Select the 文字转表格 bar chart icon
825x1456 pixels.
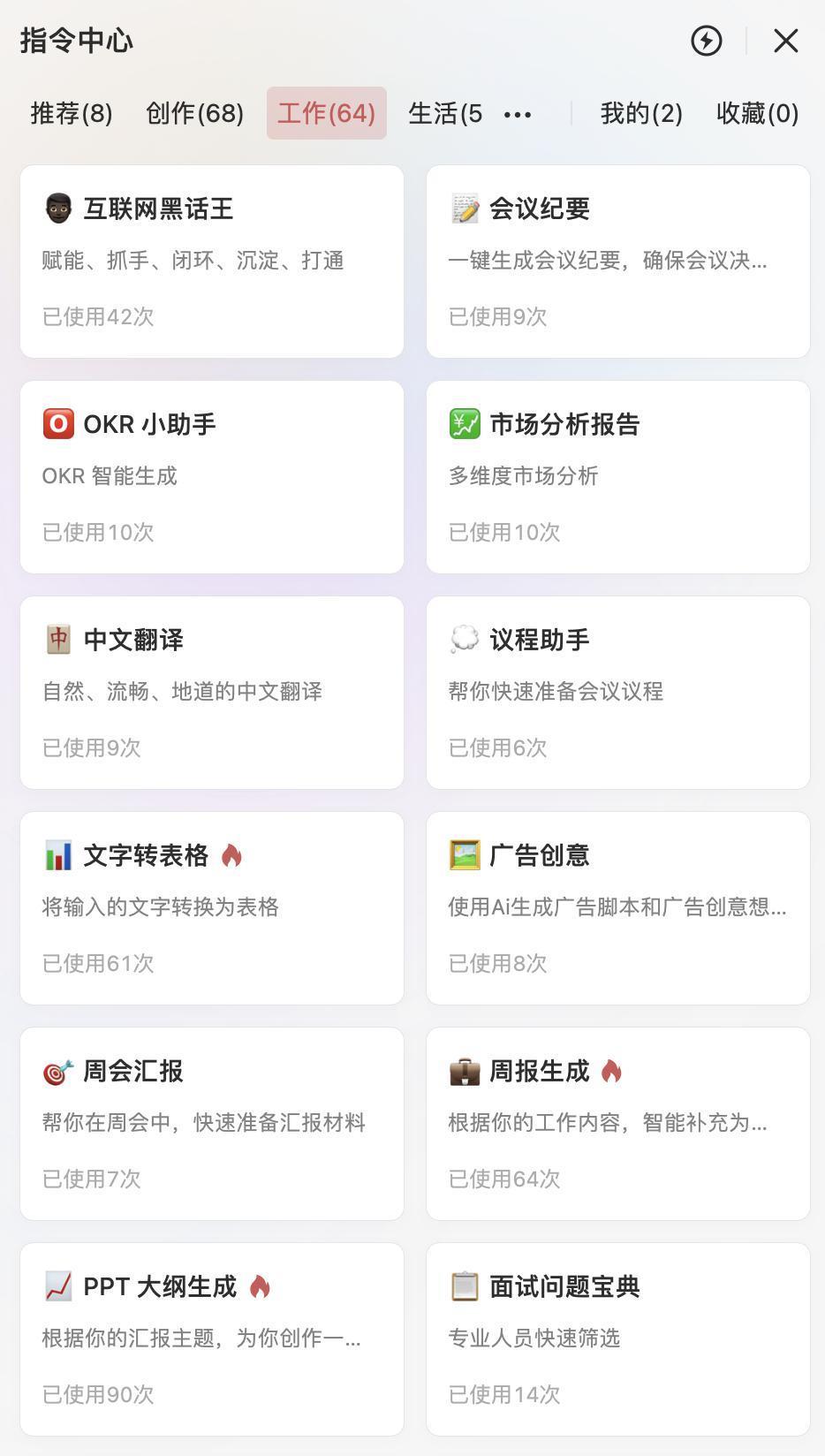coord(57,854)
